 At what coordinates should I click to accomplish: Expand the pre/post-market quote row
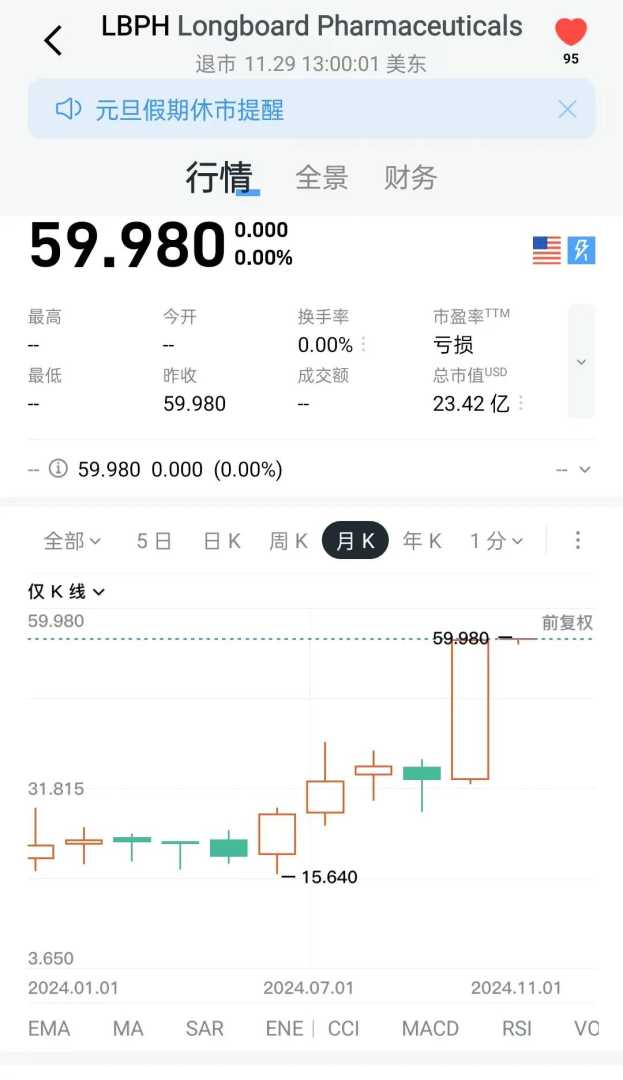[x=575, y=469]
